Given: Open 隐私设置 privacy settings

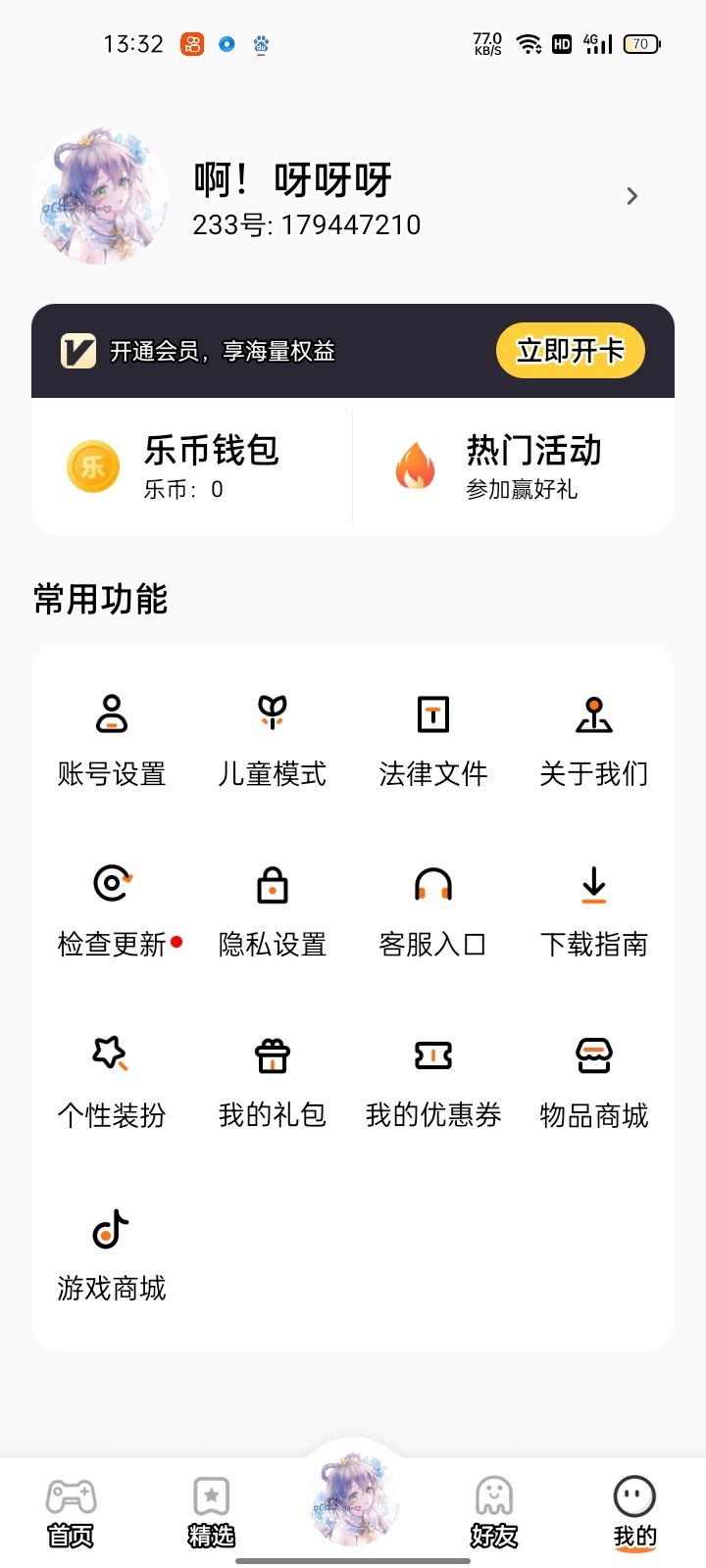Looking at the screenshot, I should coord(272,911).
